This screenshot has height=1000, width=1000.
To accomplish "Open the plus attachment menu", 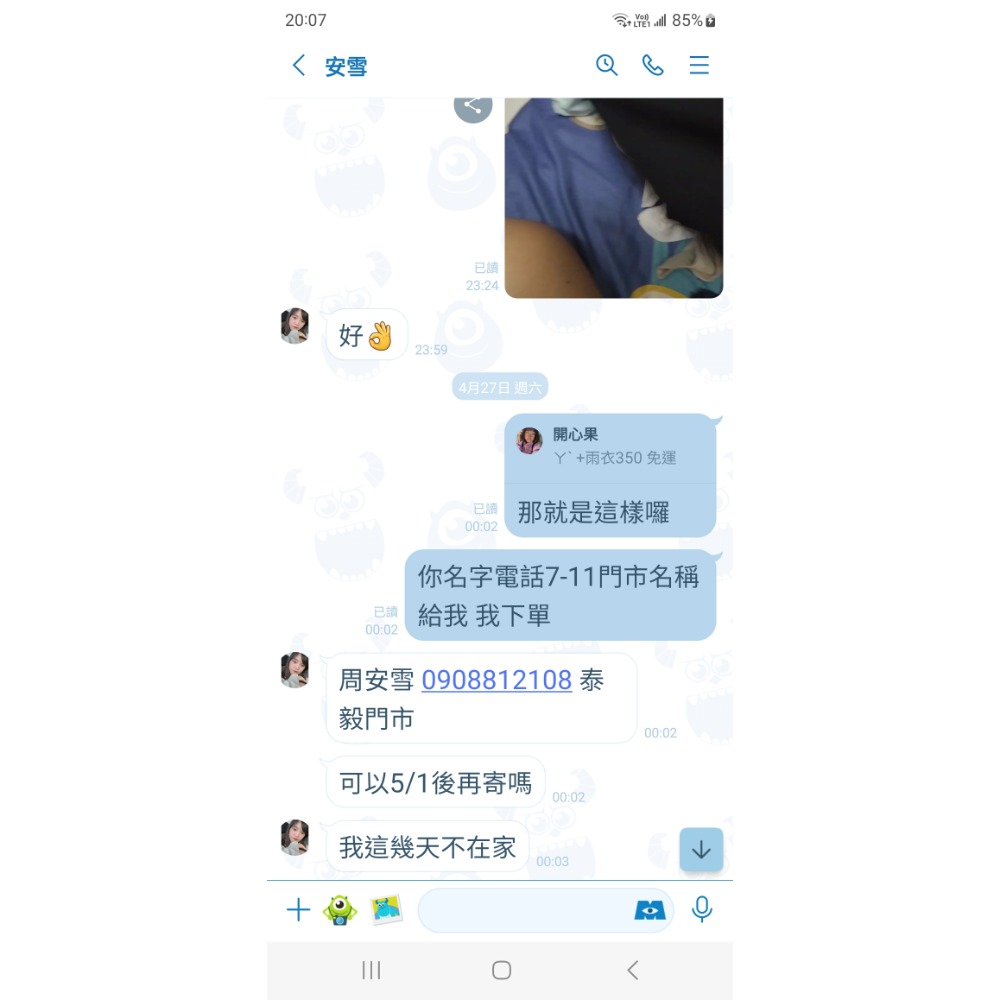I will point(298,910).
